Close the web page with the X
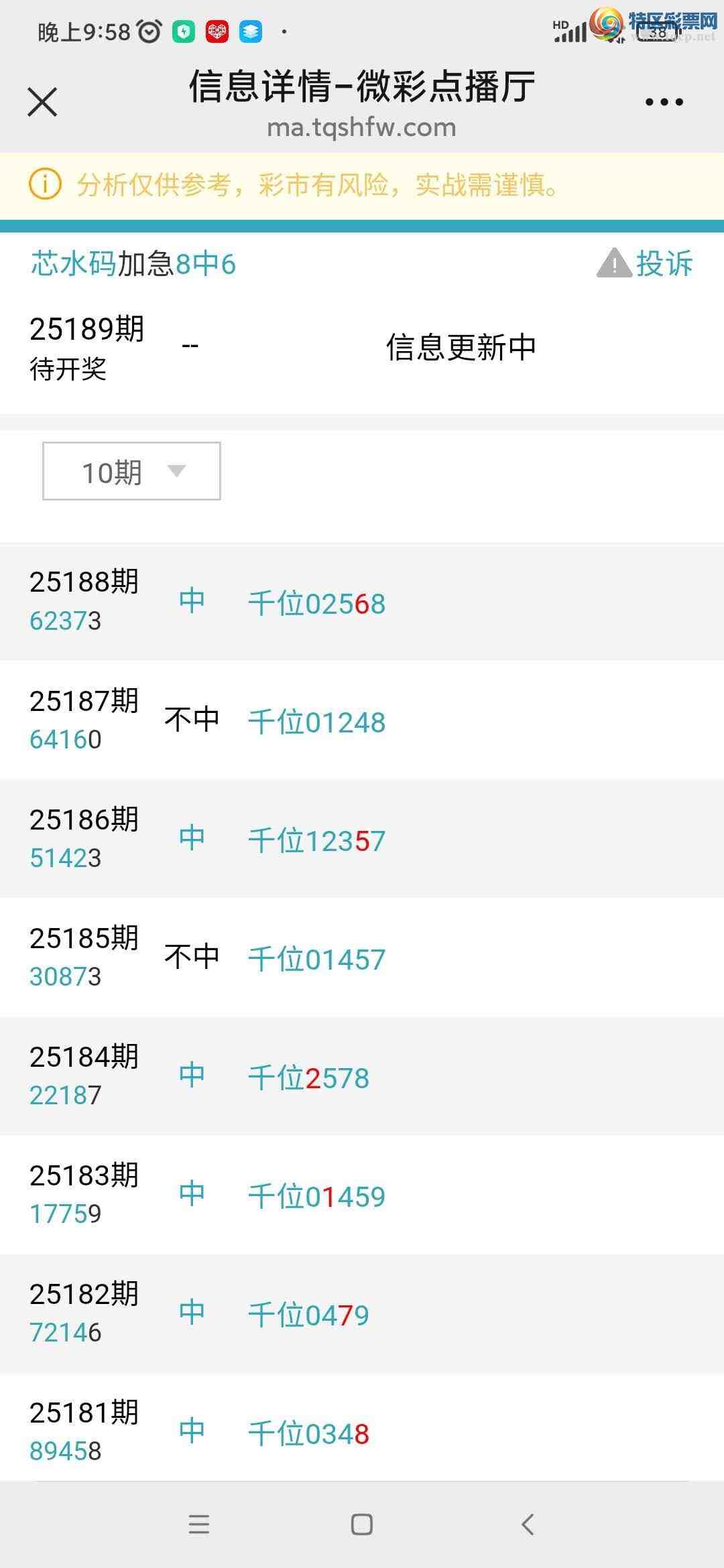Screen dimensions: 724x1568 pyautogui.click(x=42, y=102)
